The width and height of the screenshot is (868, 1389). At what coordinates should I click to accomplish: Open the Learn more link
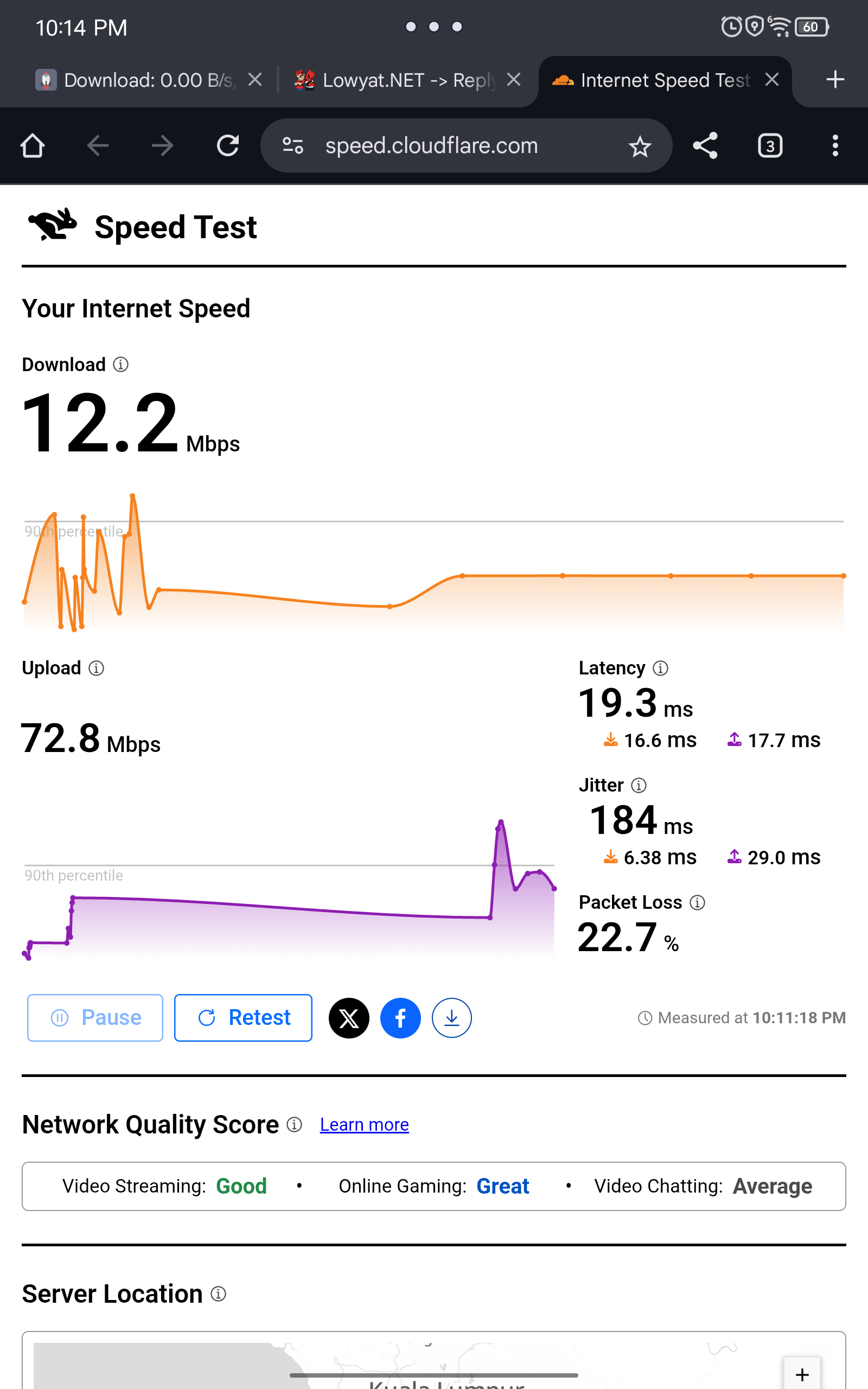point(365,1124)
